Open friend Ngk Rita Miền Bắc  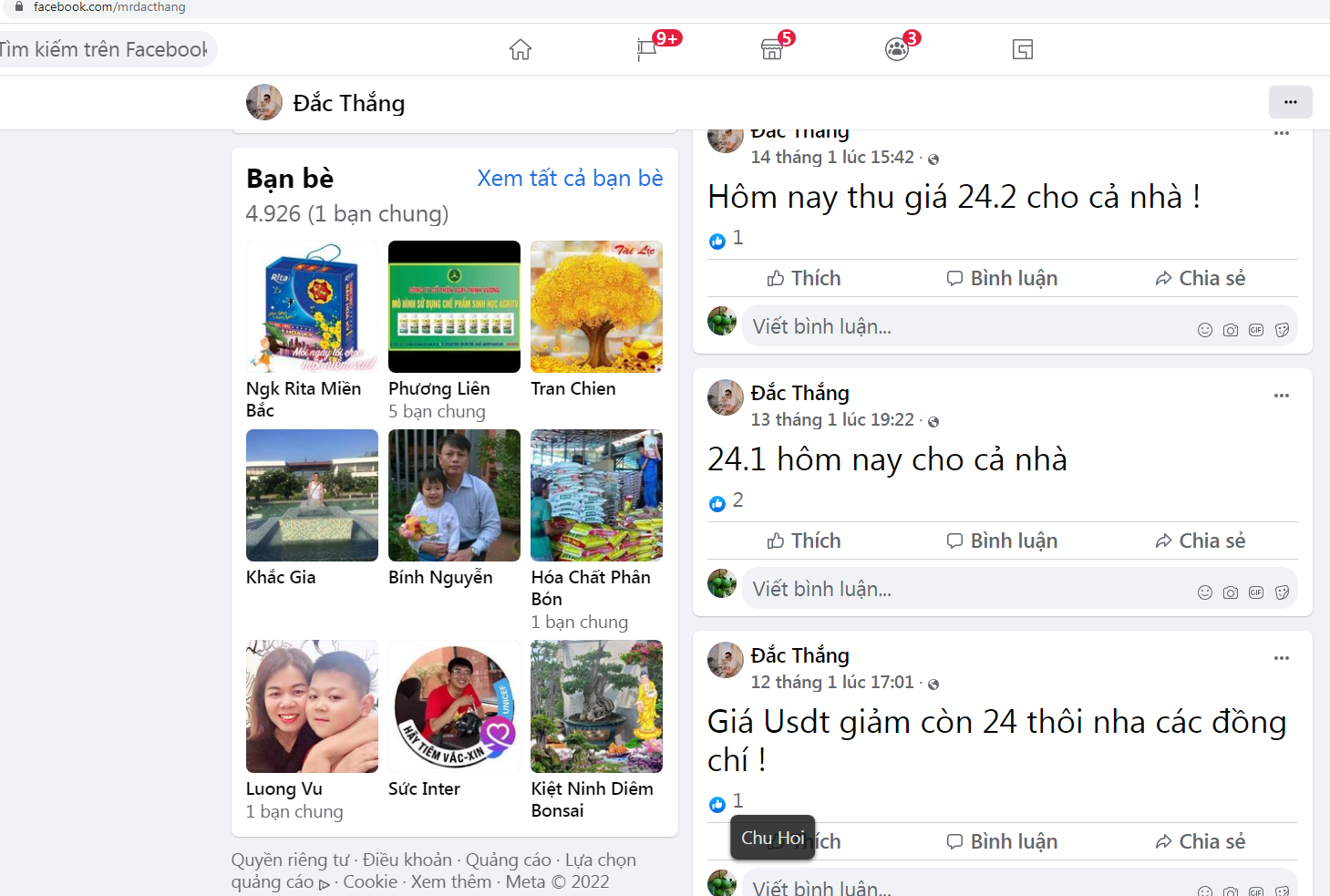pos(312,307)
